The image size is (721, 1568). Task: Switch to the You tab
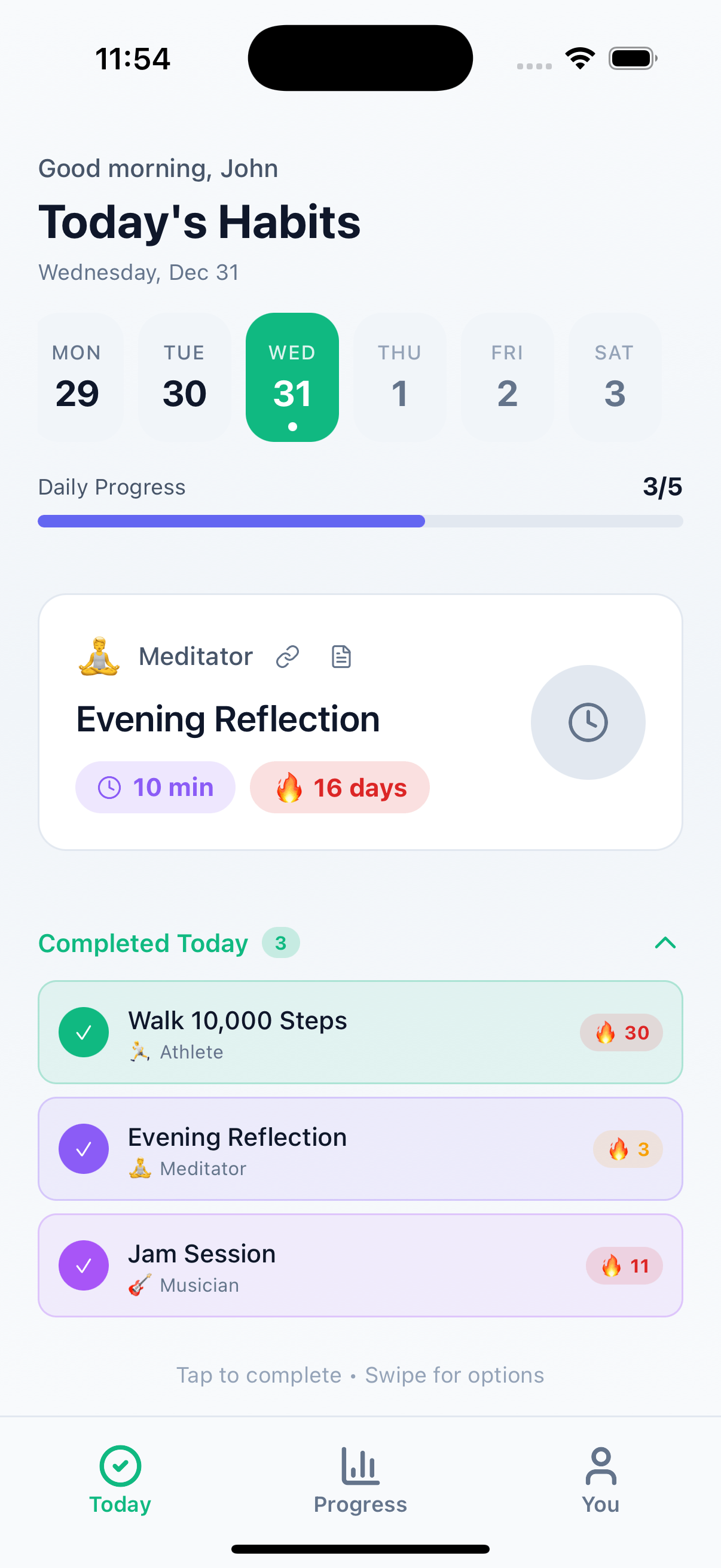tap(600, 1479)
